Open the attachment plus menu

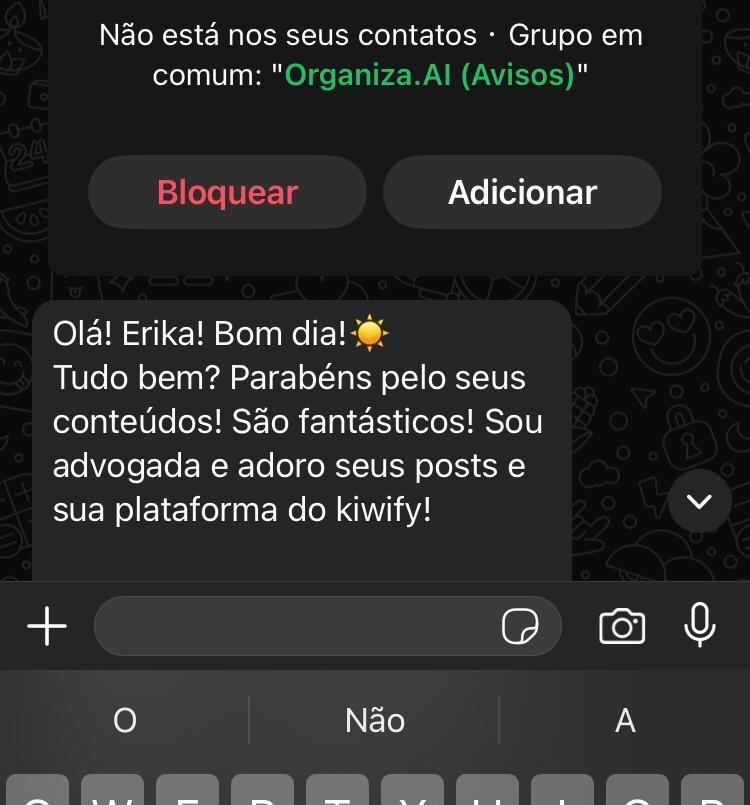click(x=46, y=627)
